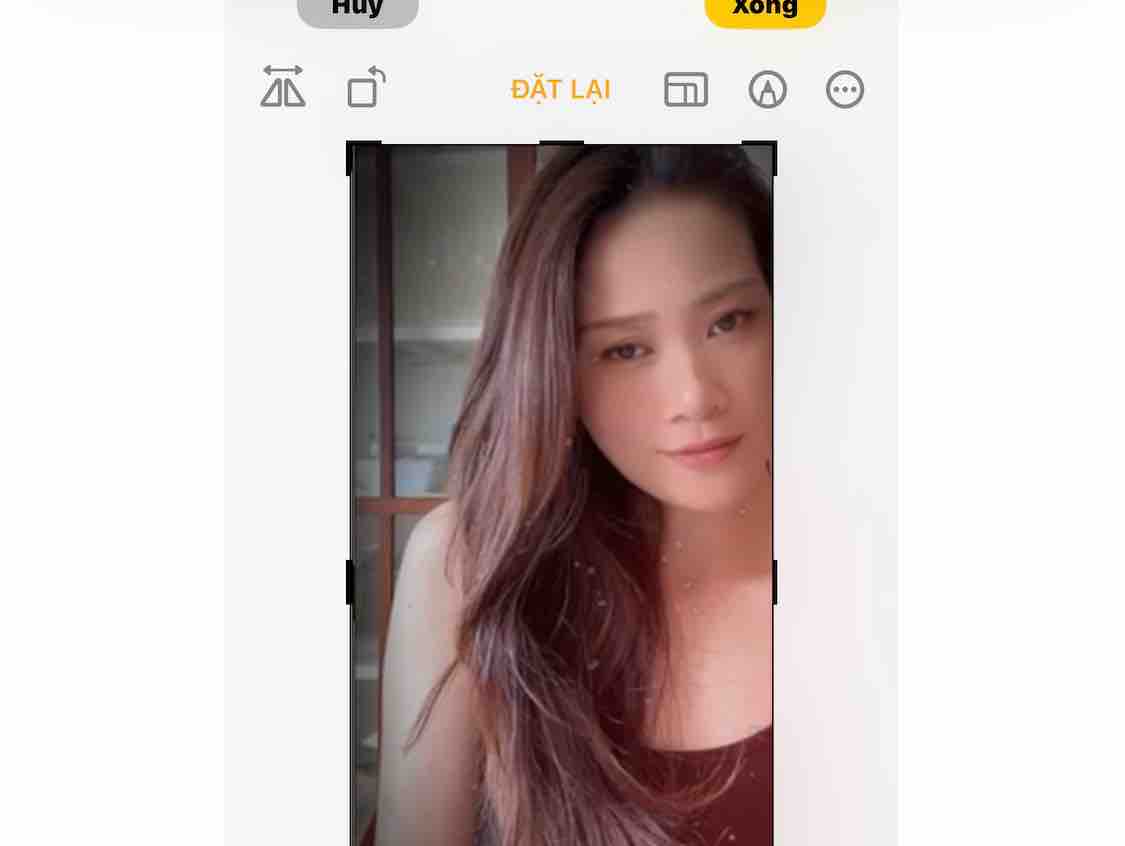Open the markup pen tool

click(x=767, y=90)
